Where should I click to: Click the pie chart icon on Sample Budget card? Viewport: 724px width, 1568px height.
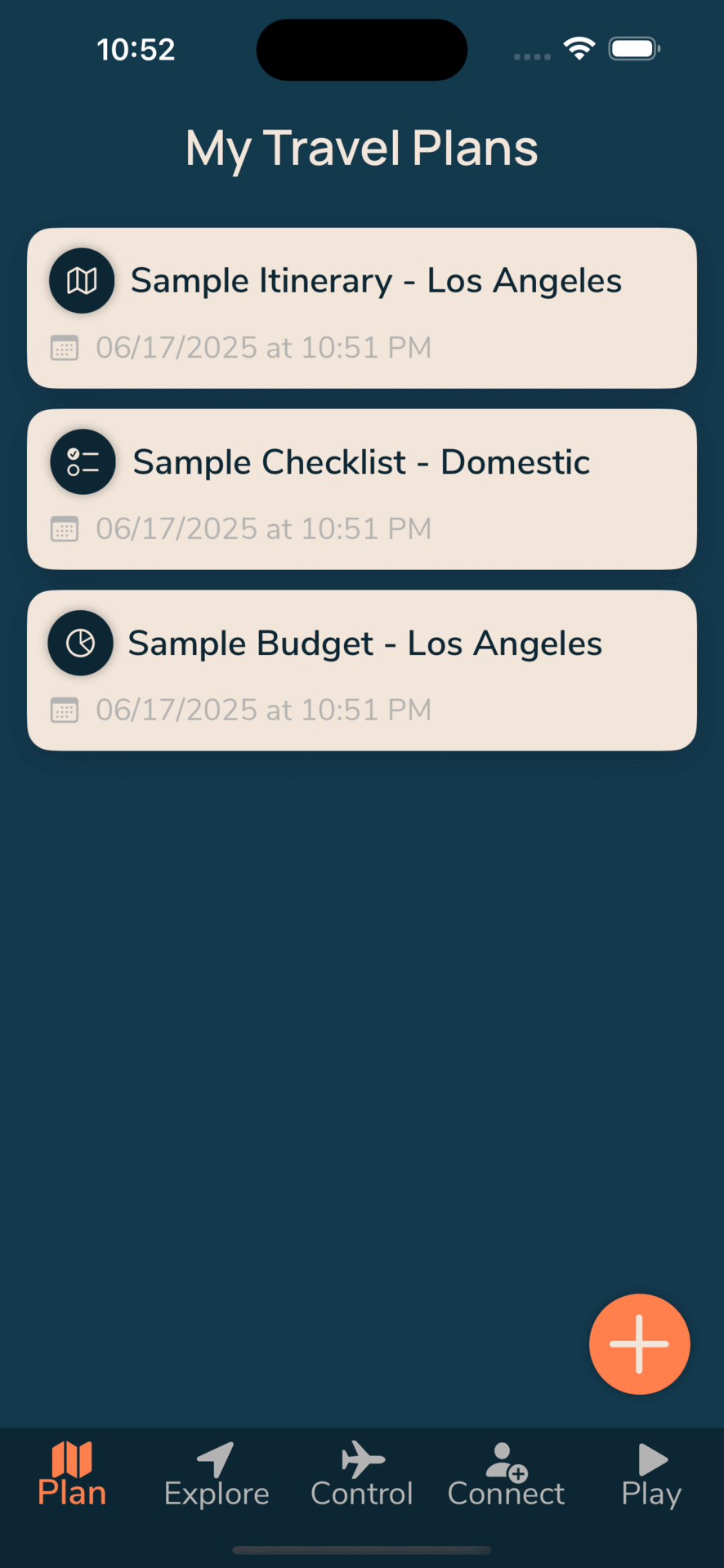pyautogui.click(x=80, y=643)
